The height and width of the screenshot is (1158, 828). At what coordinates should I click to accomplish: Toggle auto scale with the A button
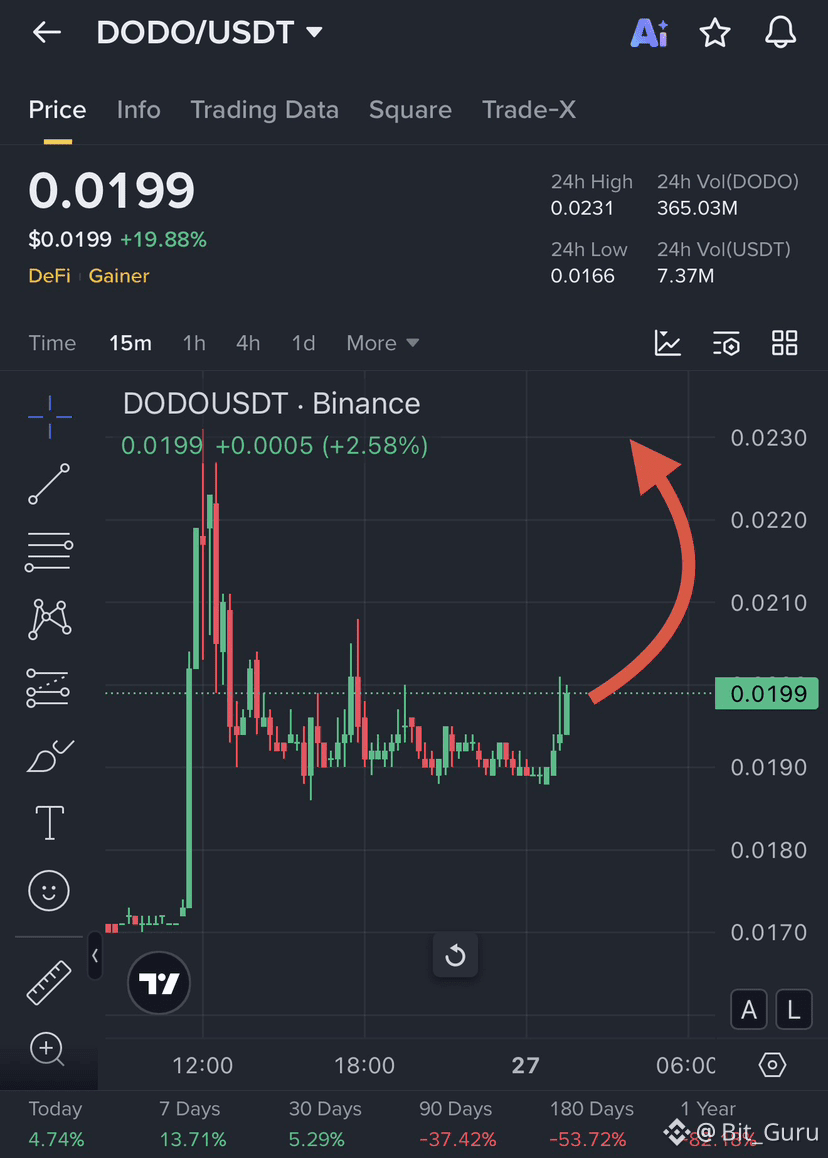click(749, 1010)
